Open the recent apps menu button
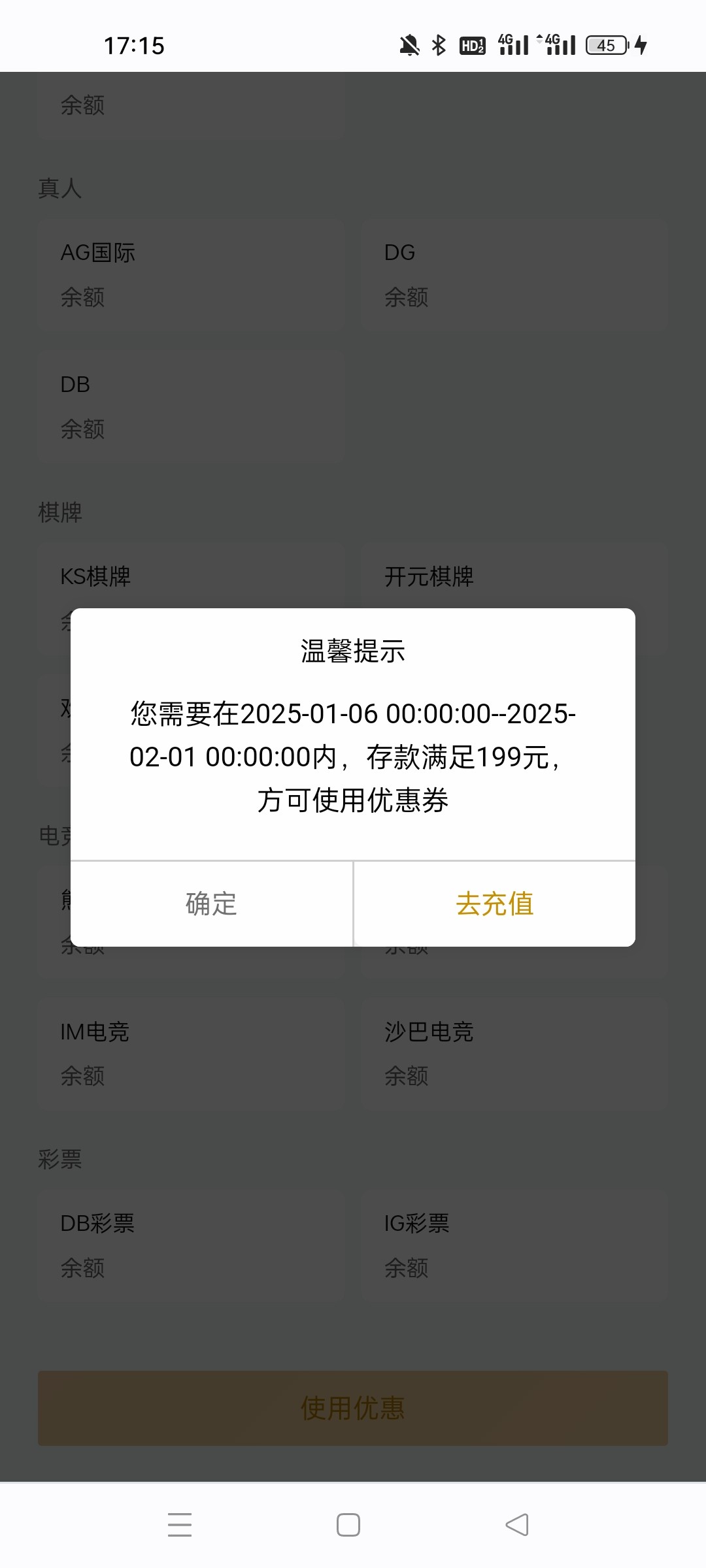The height and width of the screenshot is (1568, 706). pos(180,1525)
